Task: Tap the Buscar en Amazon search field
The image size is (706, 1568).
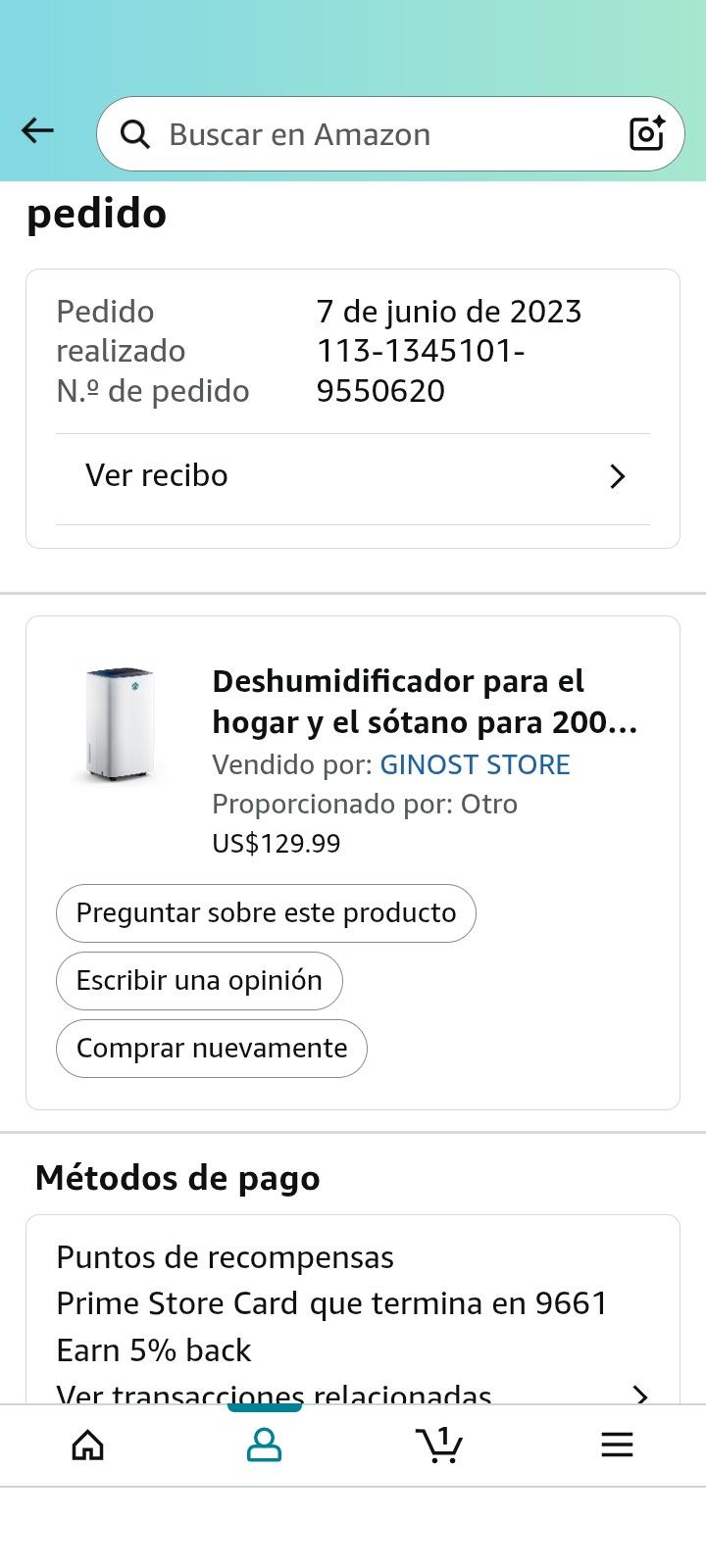Action: pos(373,134)
